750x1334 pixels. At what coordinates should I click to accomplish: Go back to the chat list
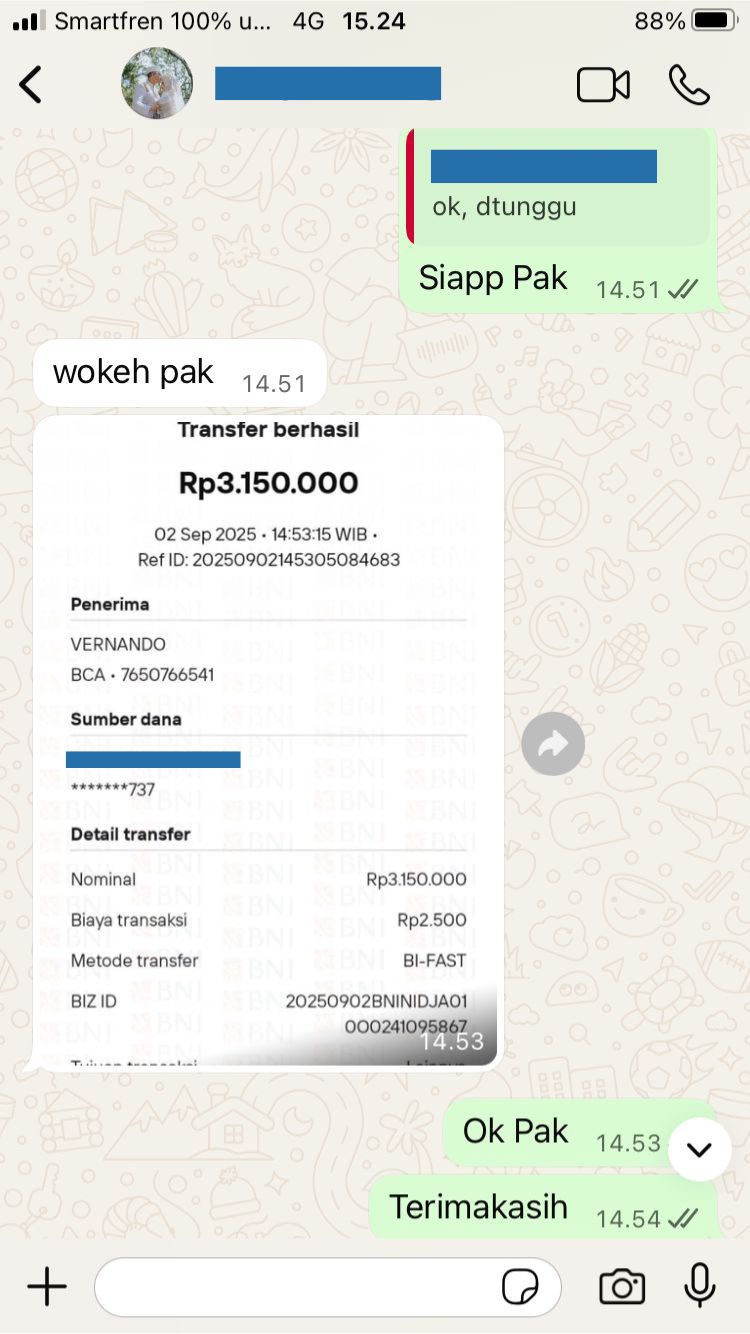coord(31,85)
